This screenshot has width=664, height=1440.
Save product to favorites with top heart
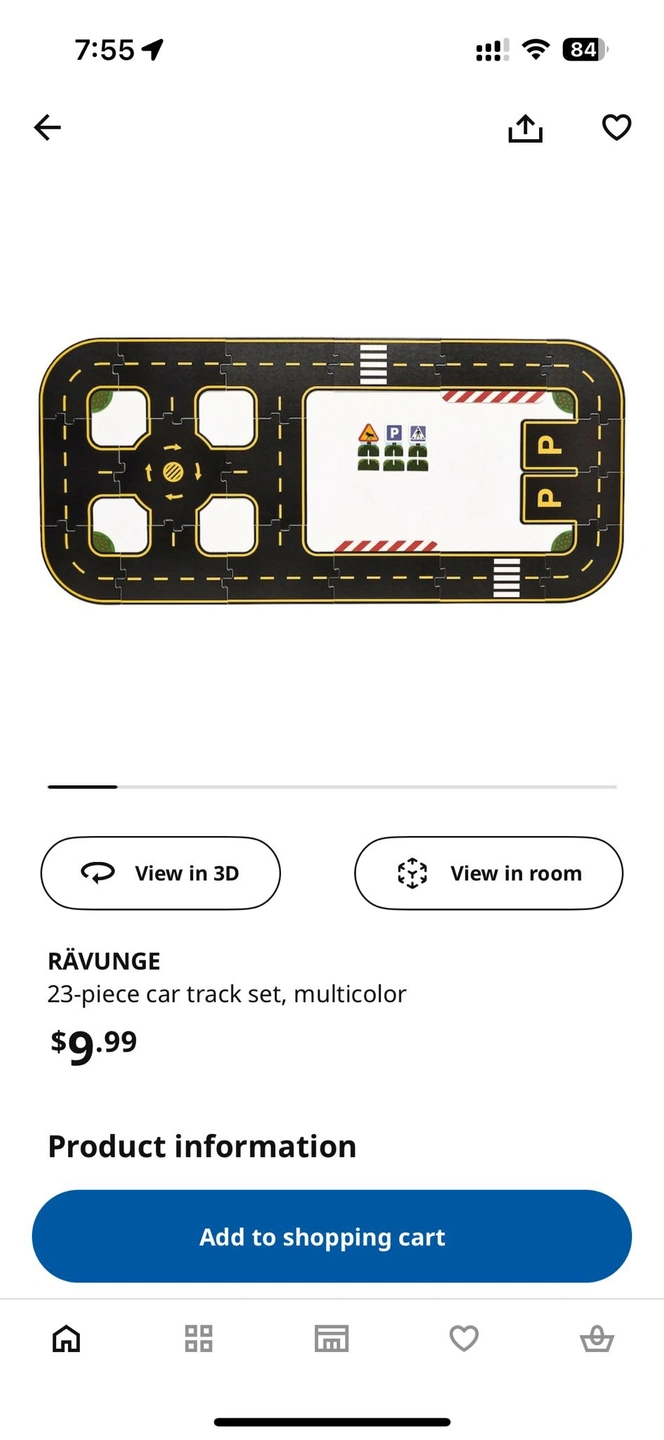[x=616, y=127]
